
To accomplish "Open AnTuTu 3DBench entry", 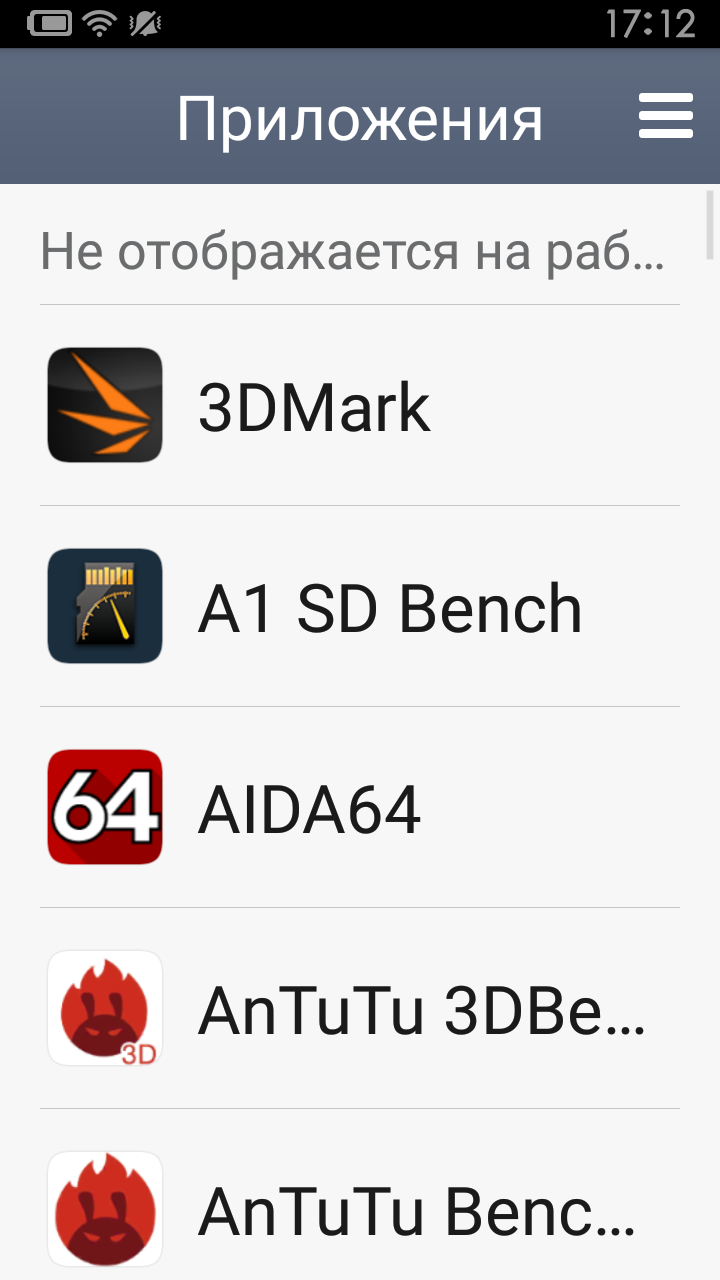I will click(360, 1008).
